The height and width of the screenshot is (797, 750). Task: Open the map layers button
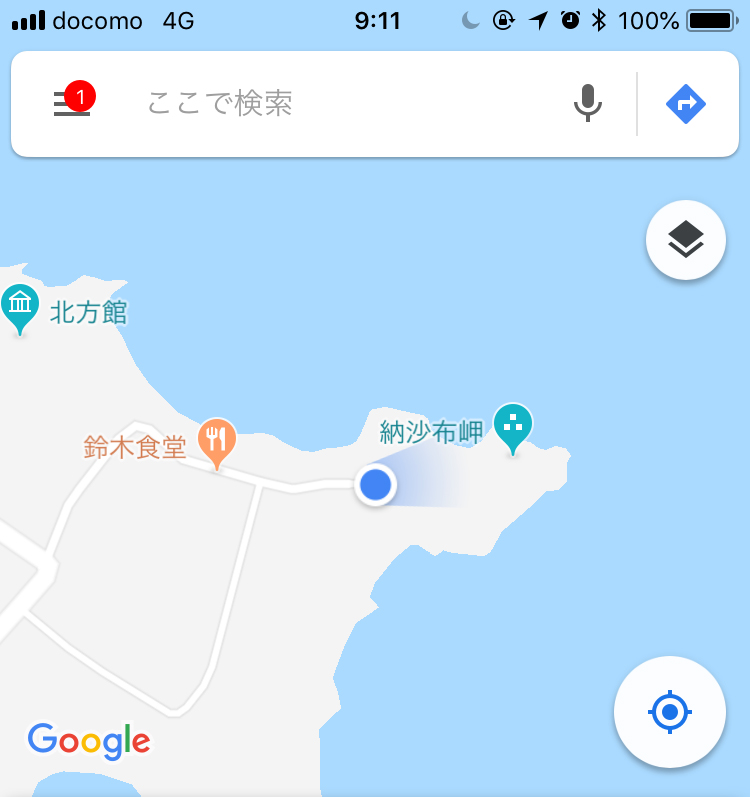tap(686, 240)
